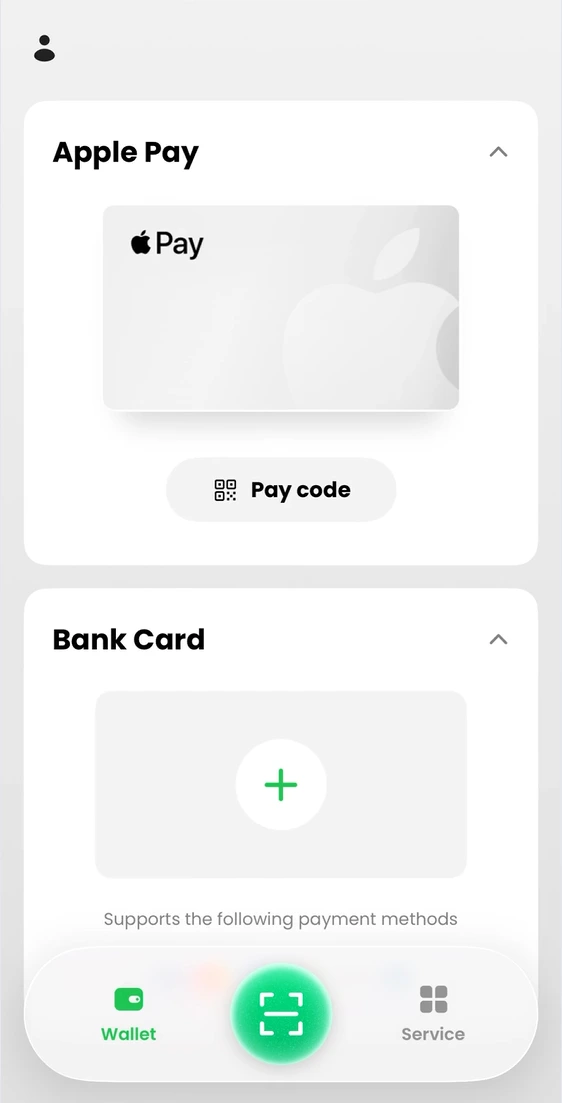Select the Wallet tab

(x=129, y=1014)
